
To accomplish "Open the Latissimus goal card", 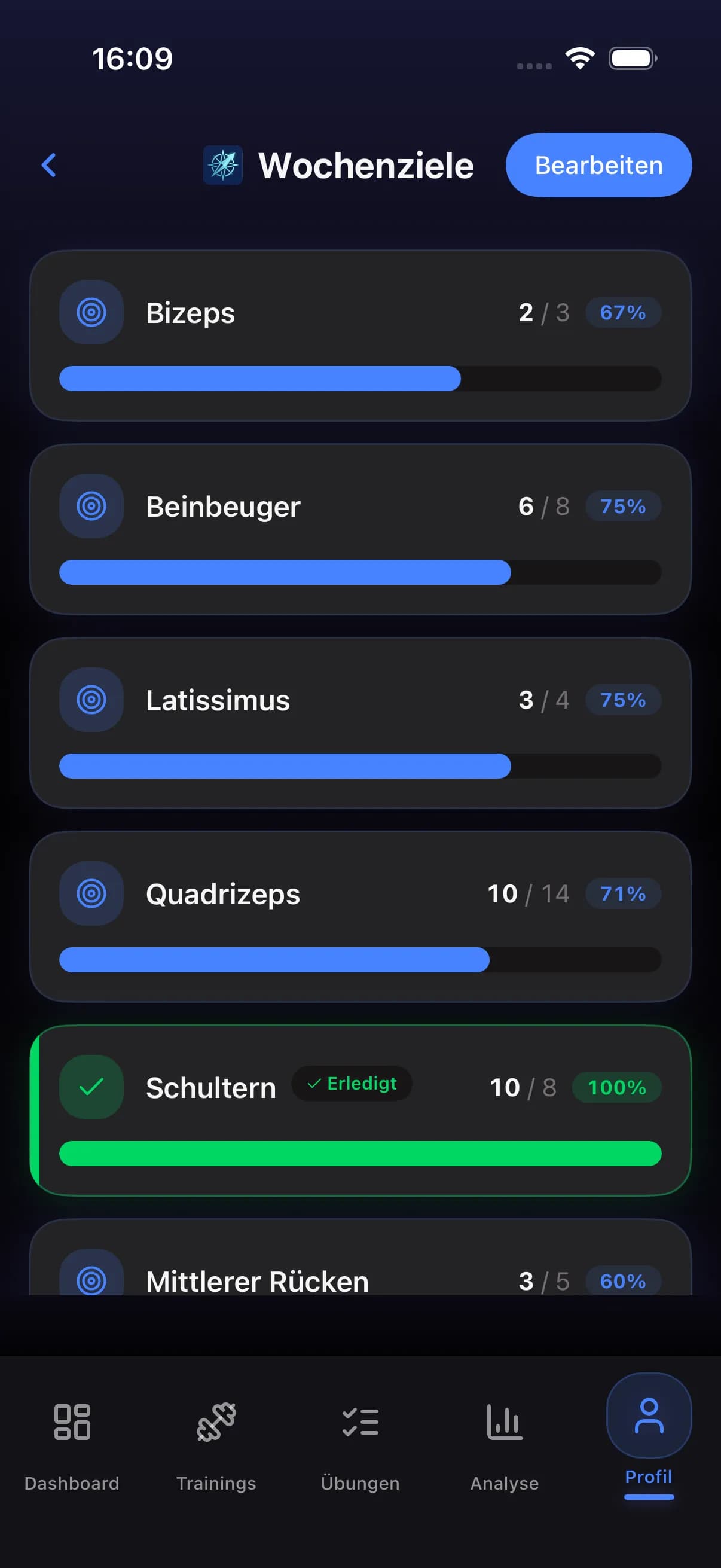I will click(360, 722).
